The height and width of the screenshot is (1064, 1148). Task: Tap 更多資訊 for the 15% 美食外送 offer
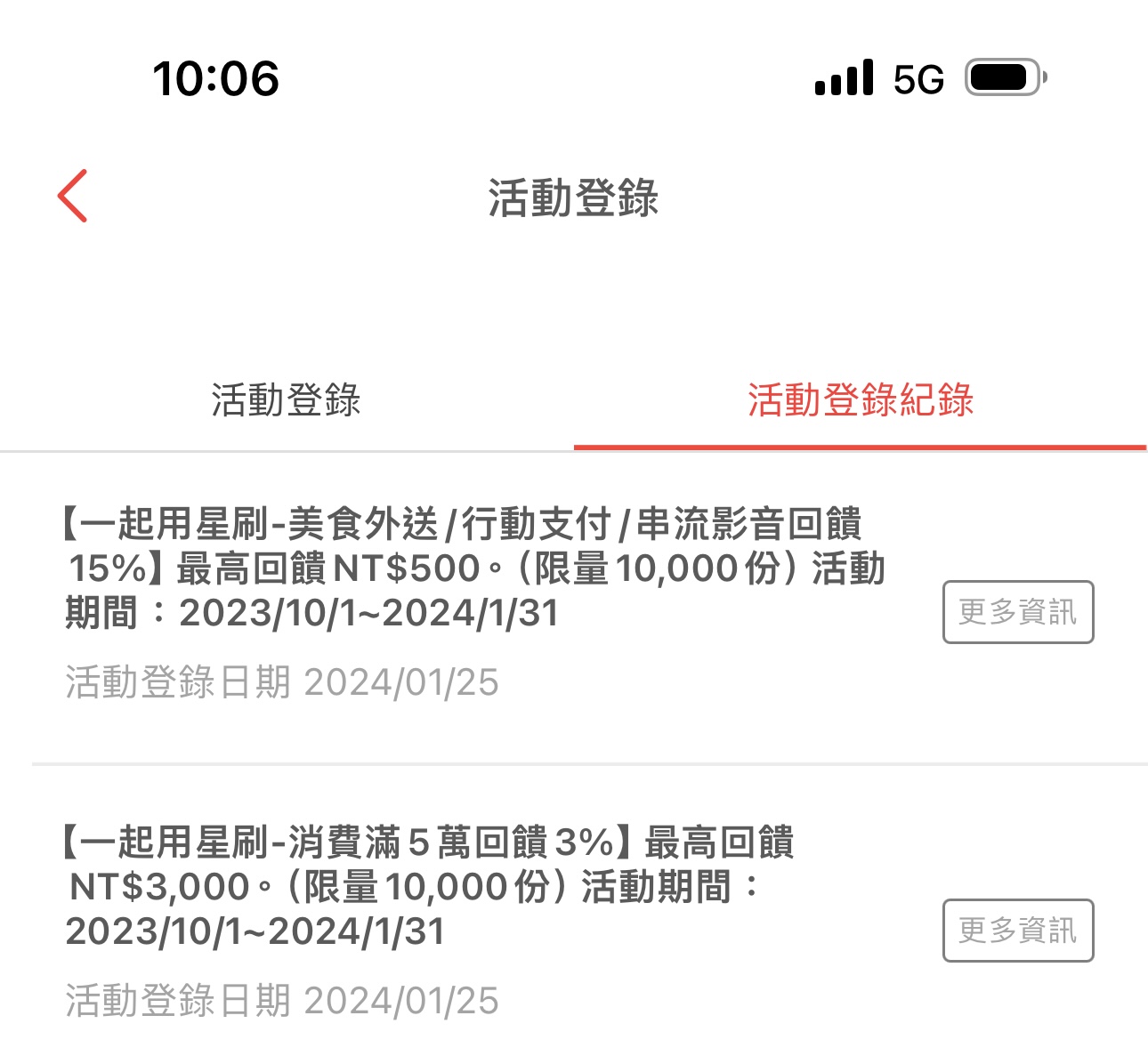(x=1017, y=612)
